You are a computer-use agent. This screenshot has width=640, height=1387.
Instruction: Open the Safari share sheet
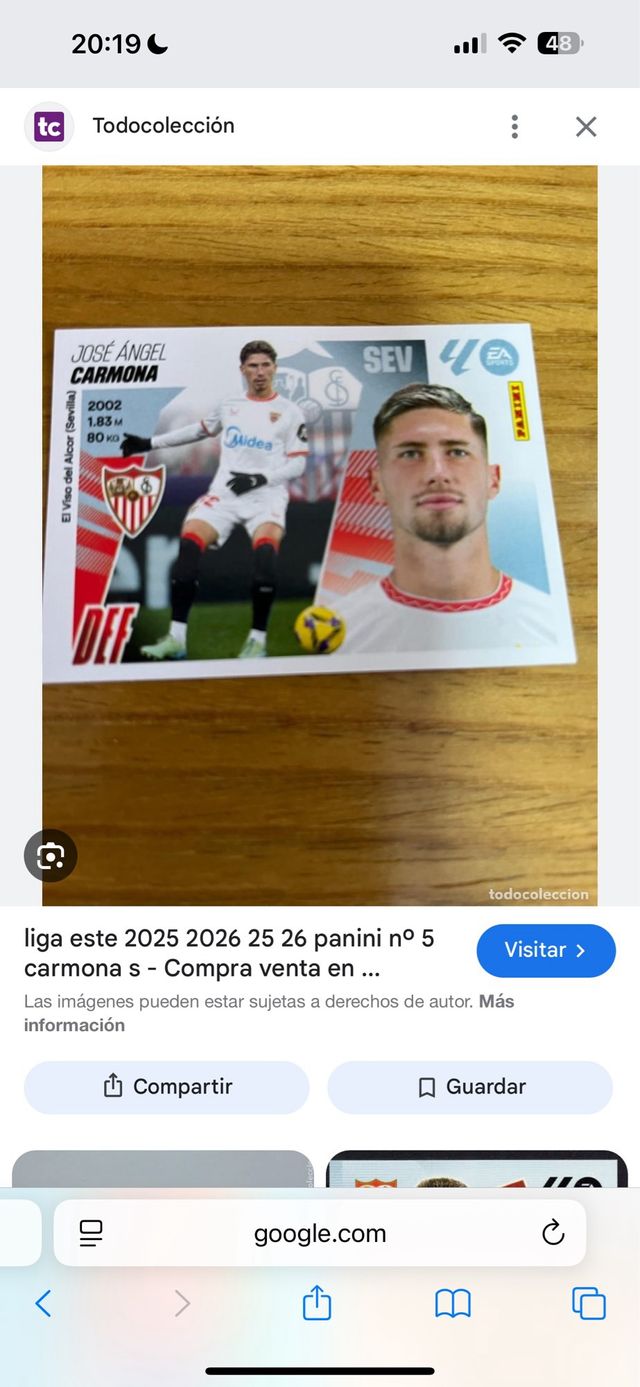coord(317,1303)
